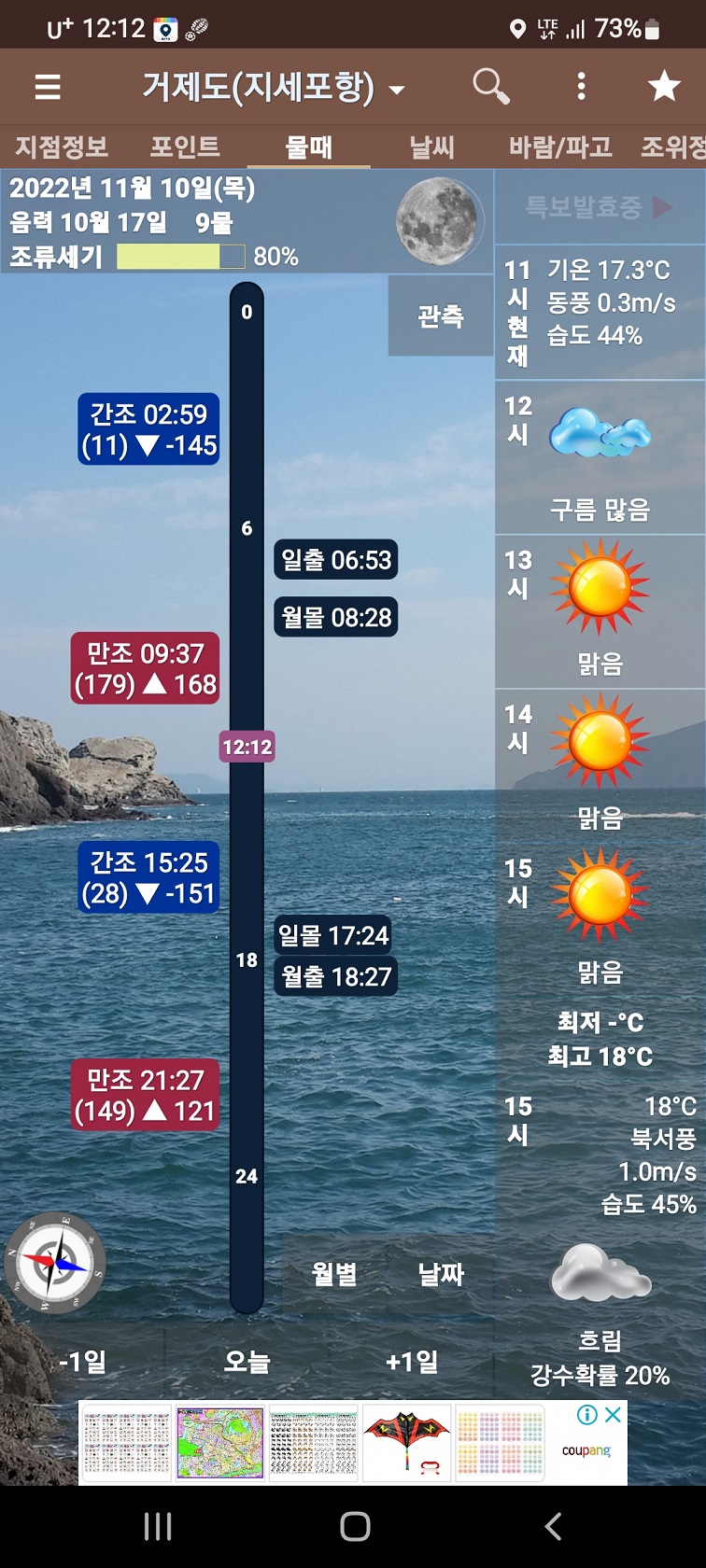
Task: Tap the 관측 button
Action: pyautogui.click(x=441, y=316)
